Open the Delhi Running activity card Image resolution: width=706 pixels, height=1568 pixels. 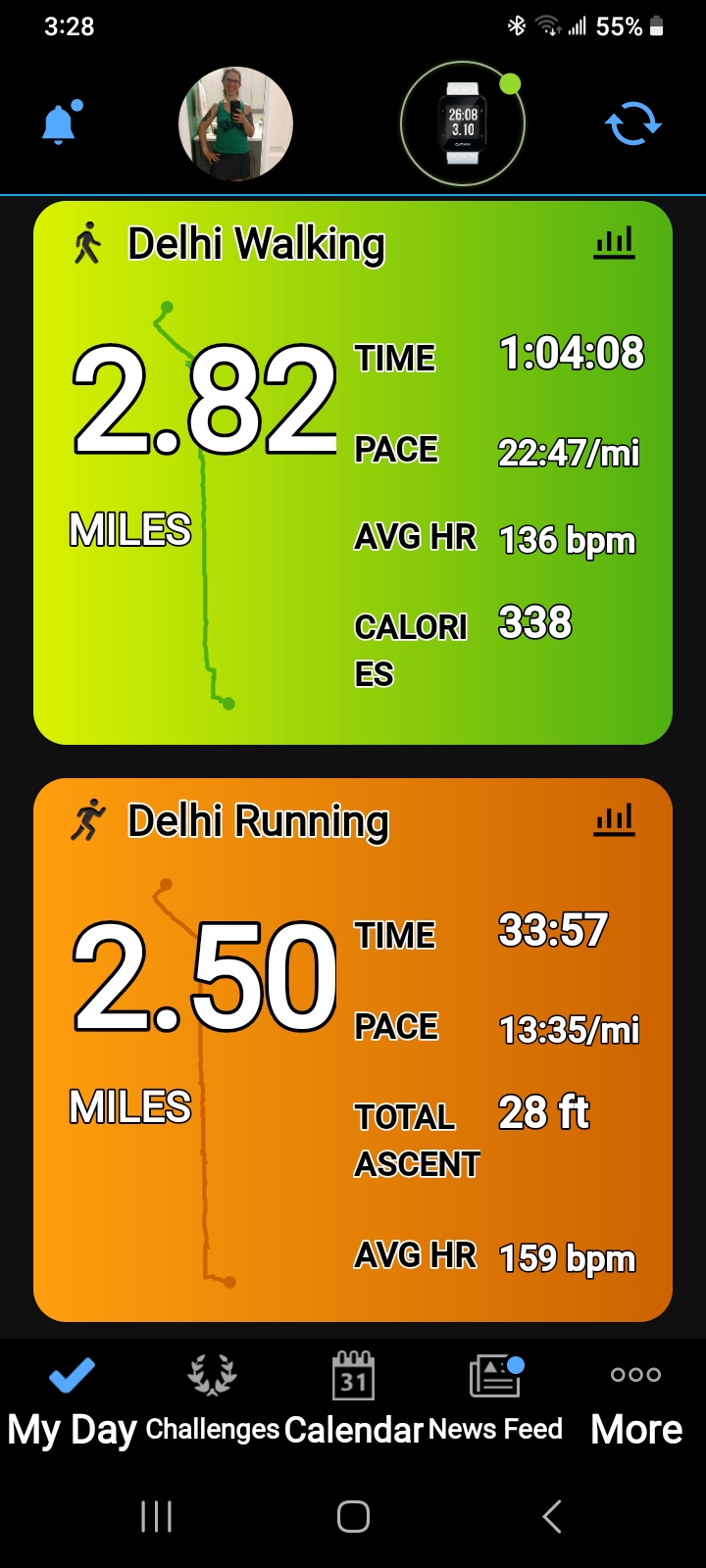pos(353,1049)
